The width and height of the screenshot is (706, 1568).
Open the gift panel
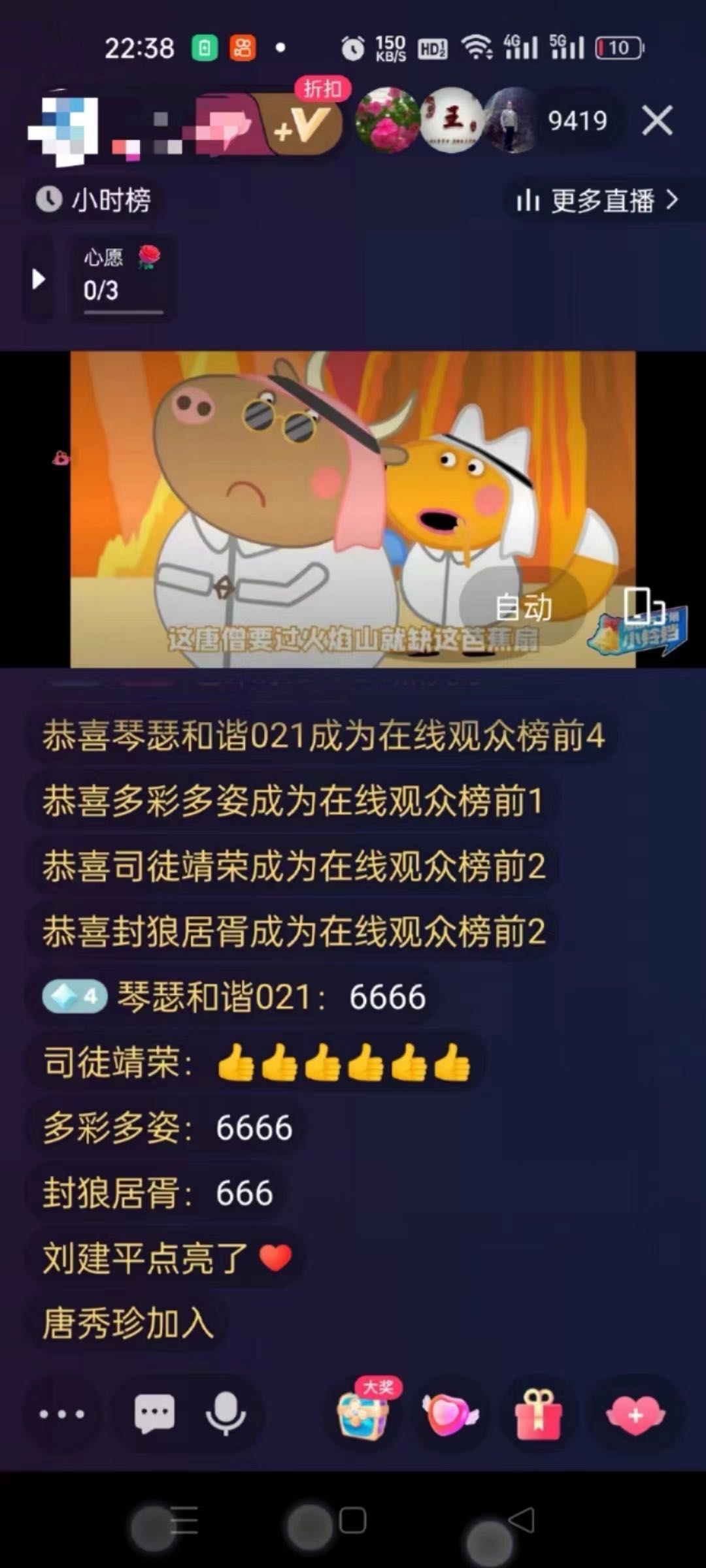click(x=538, y=1414)
